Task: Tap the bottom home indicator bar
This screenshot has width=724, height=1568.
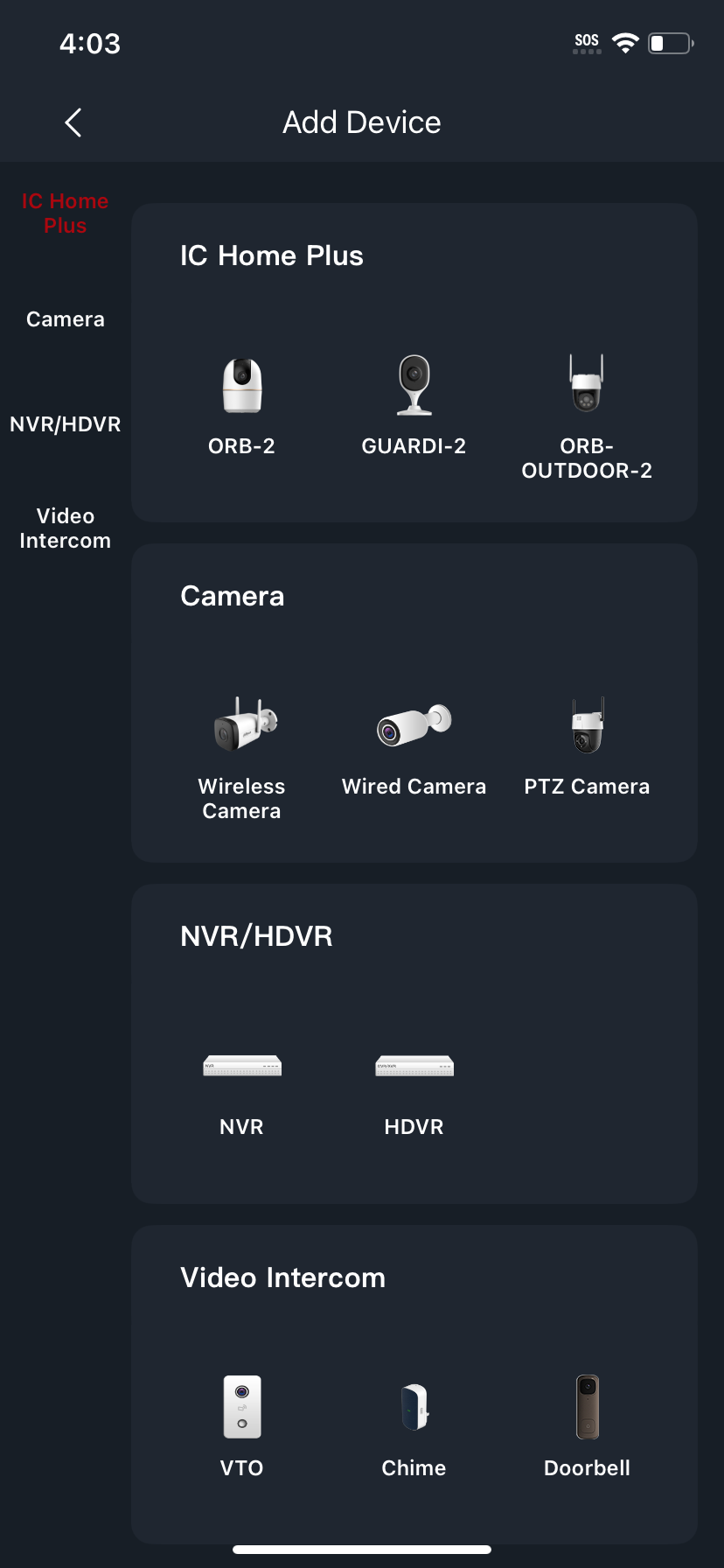Action: 362,1549
